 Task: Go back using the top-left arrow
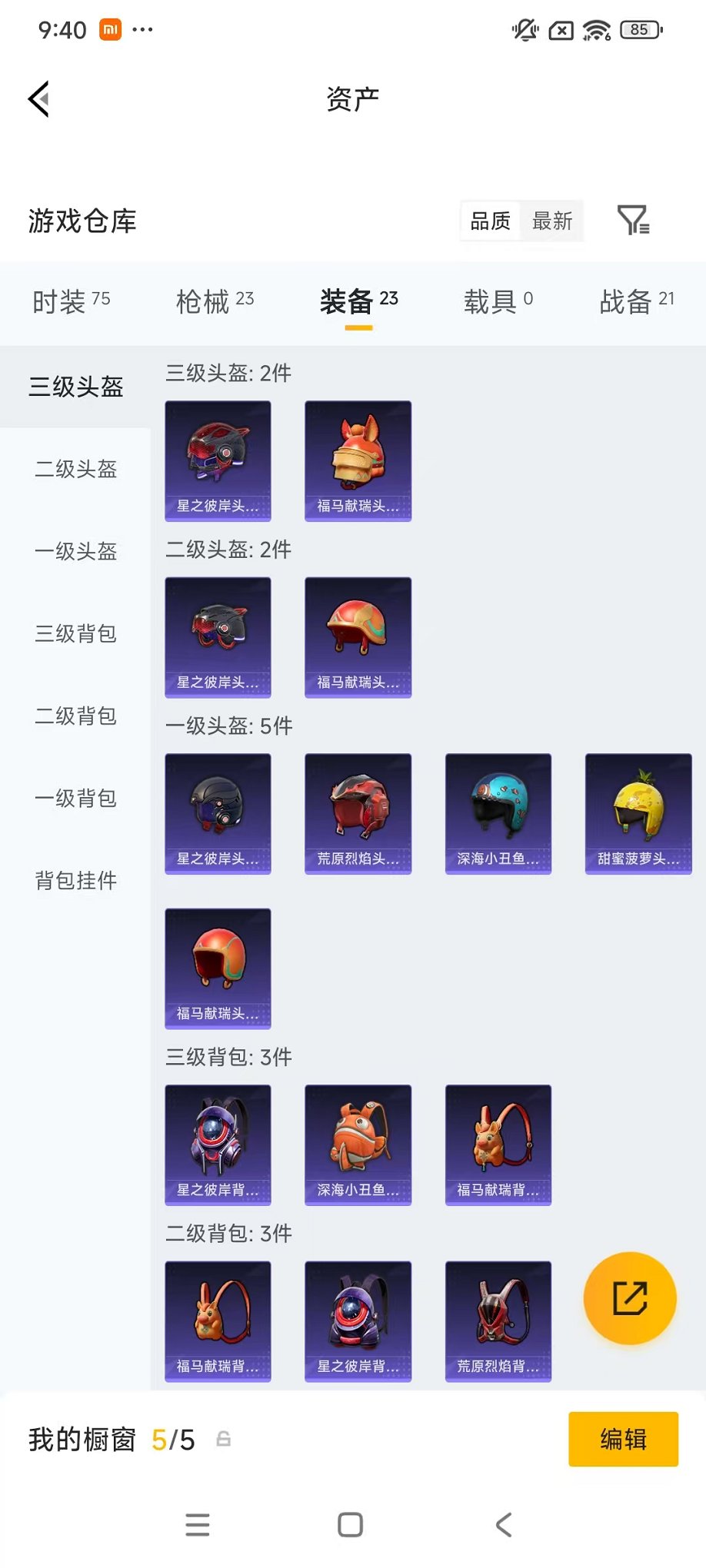[x=39, y=99]
